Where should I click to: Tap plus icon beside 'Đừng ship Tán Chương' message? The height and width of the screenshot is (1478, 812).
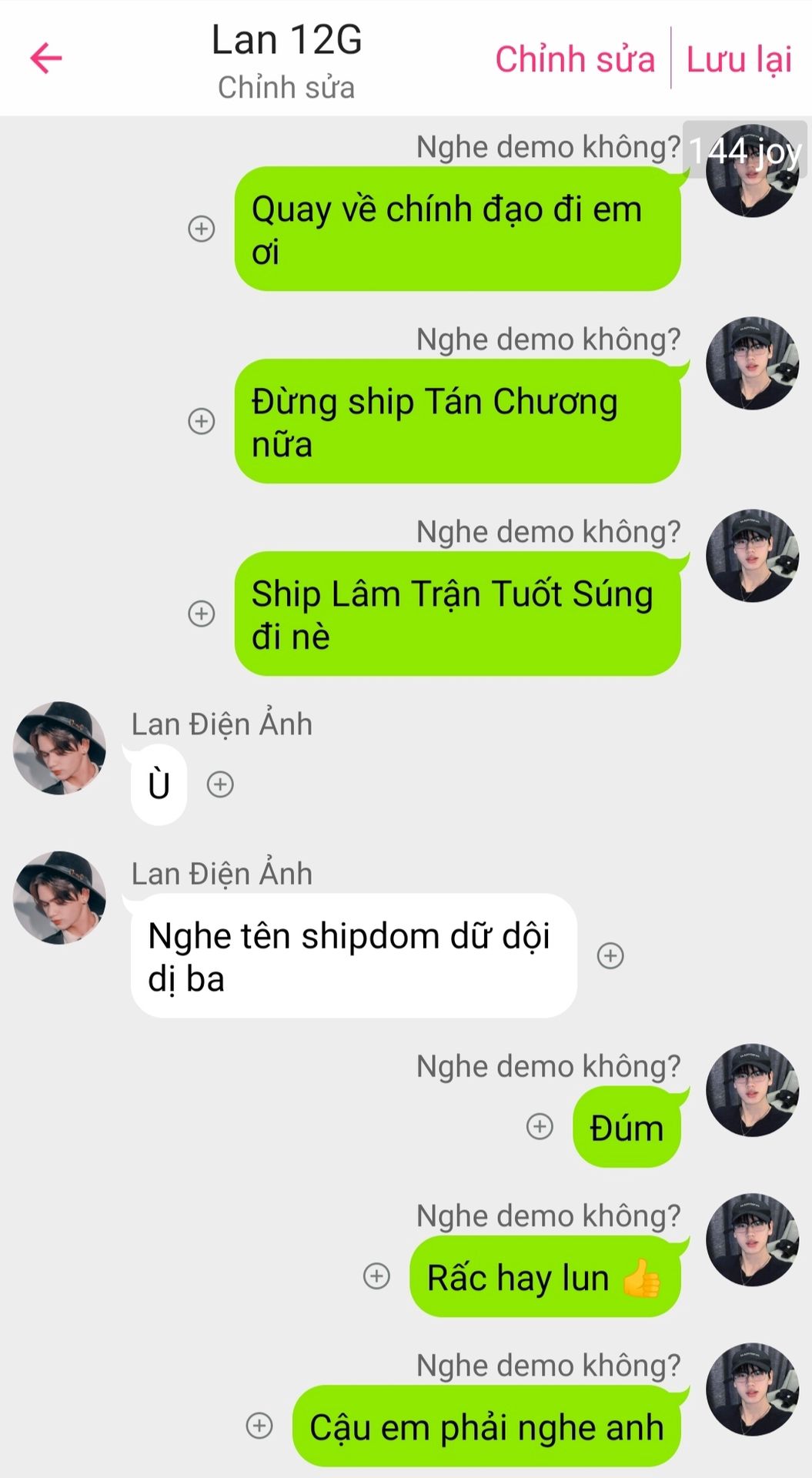pos(202,421)
